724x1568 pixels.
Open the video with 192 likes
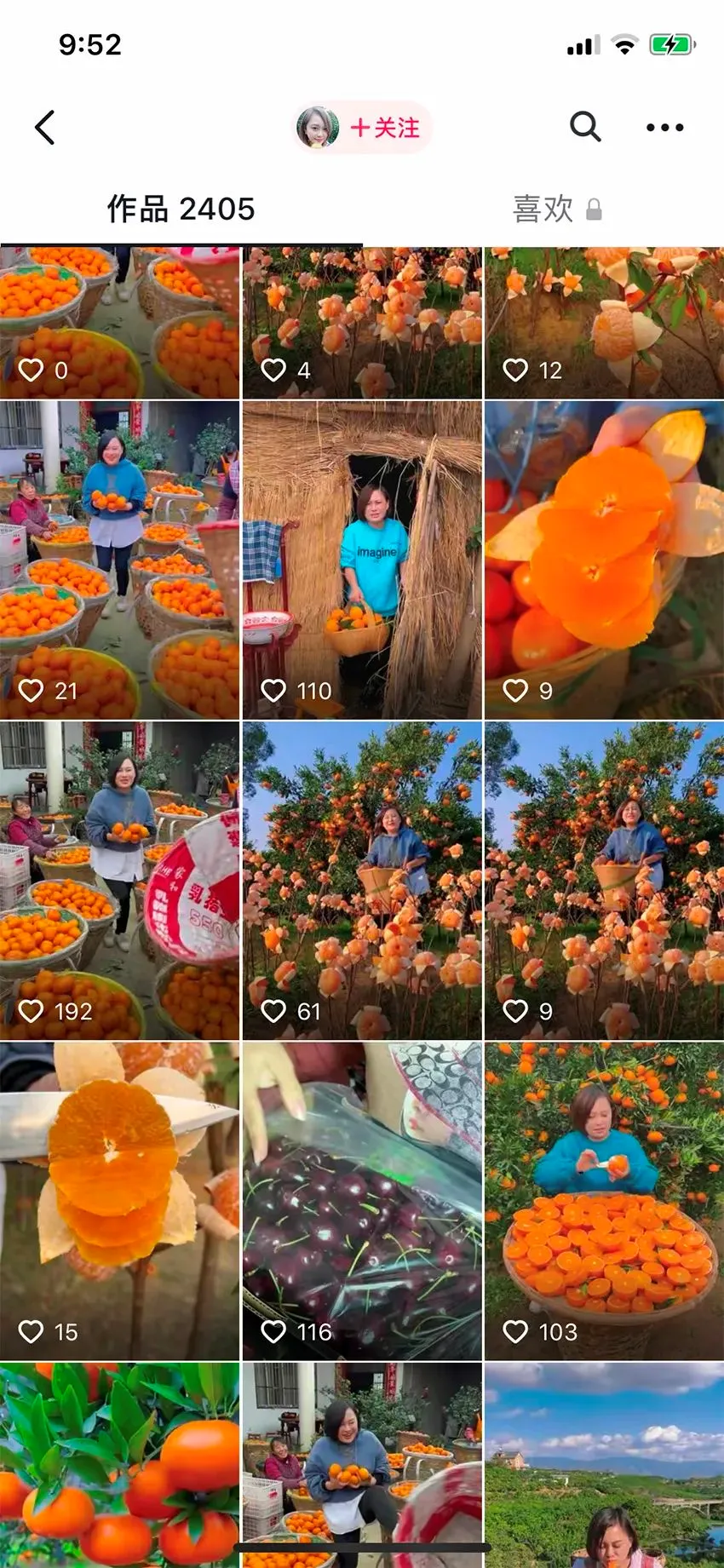(x=119, y=881)
